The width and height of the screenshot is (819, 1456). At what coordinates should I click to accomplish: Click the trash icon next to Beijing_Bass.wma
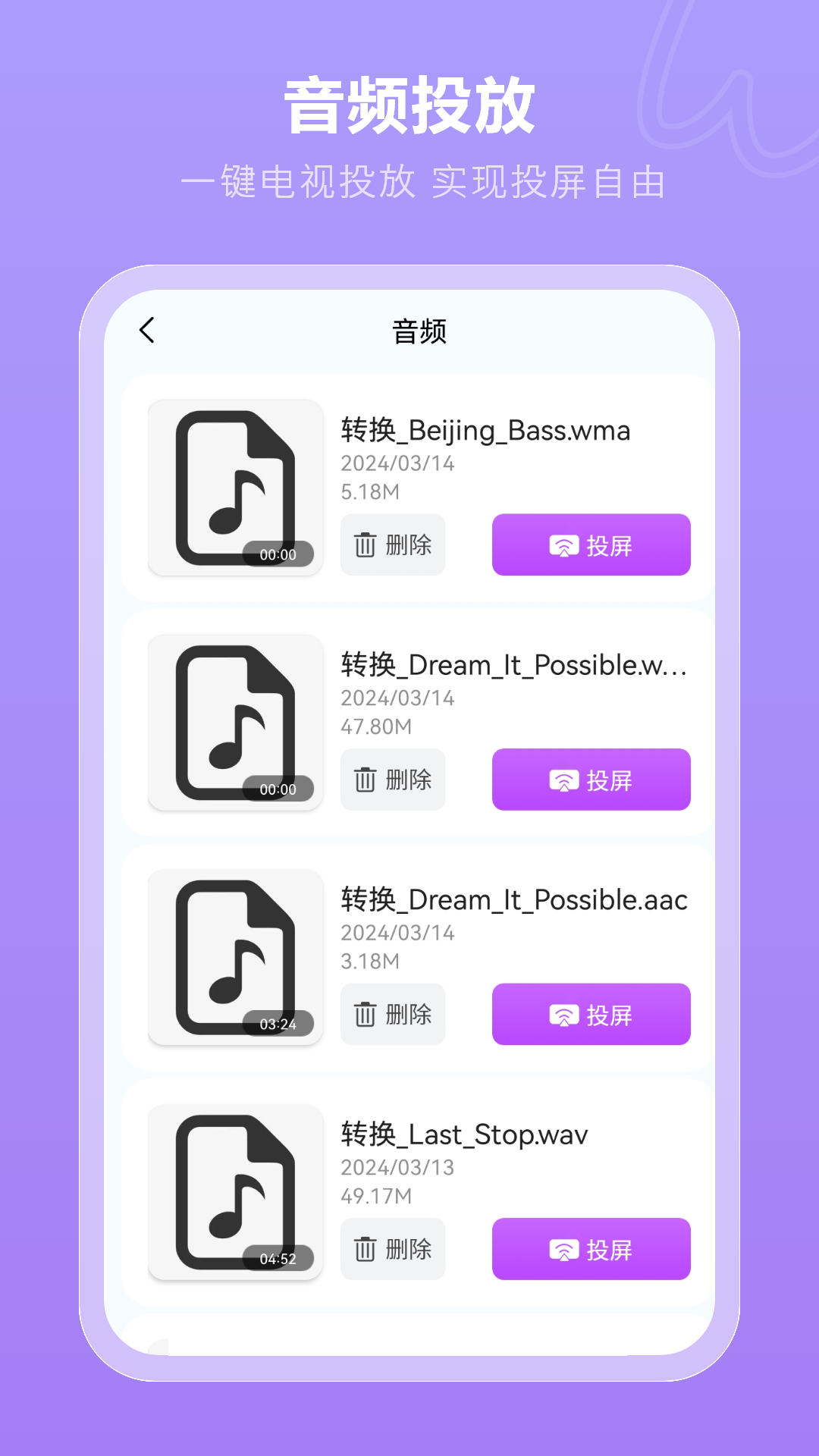pyautogui.click(x=364, y=544)
